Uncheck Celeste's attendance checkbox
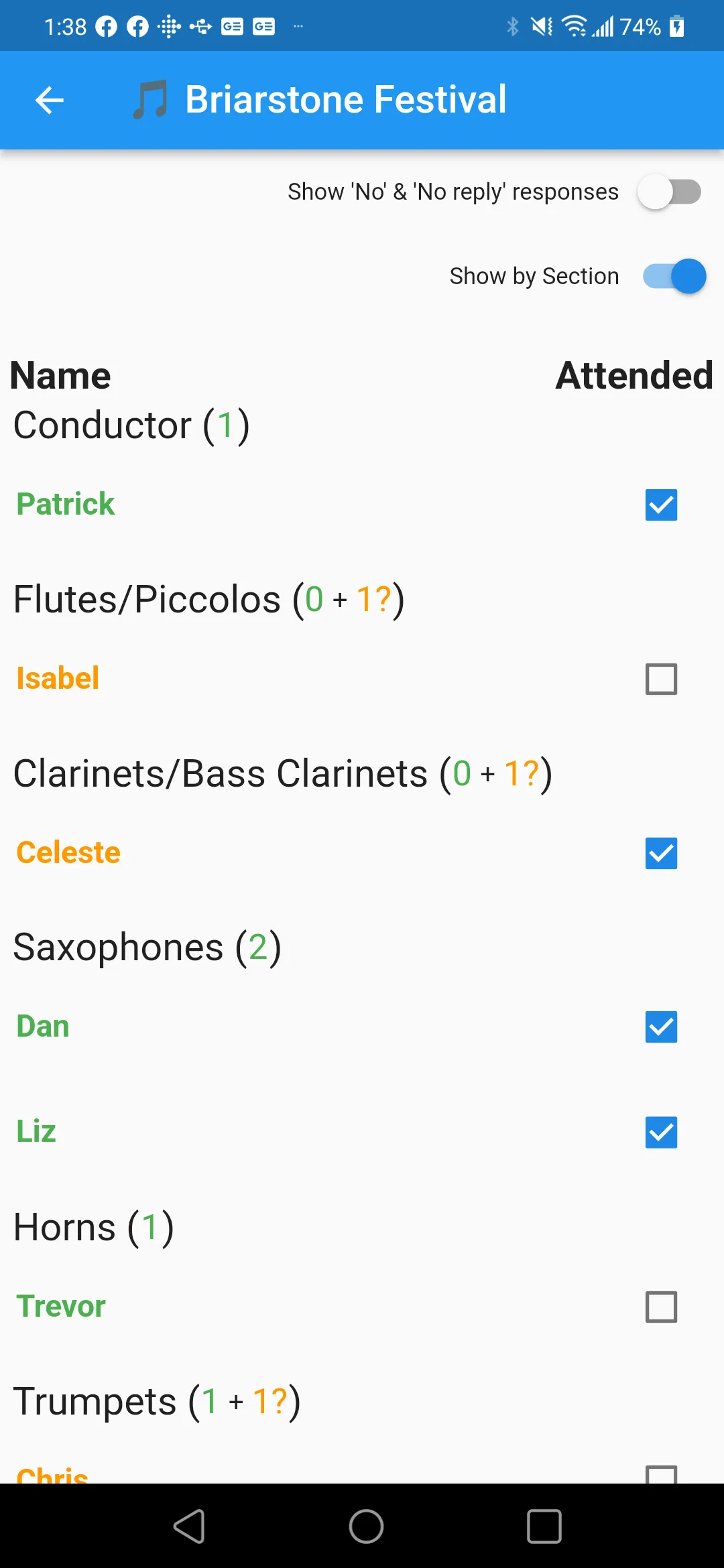Image resolution: width=724 pixels, height=1568 pixels. (x=661, y=854)
